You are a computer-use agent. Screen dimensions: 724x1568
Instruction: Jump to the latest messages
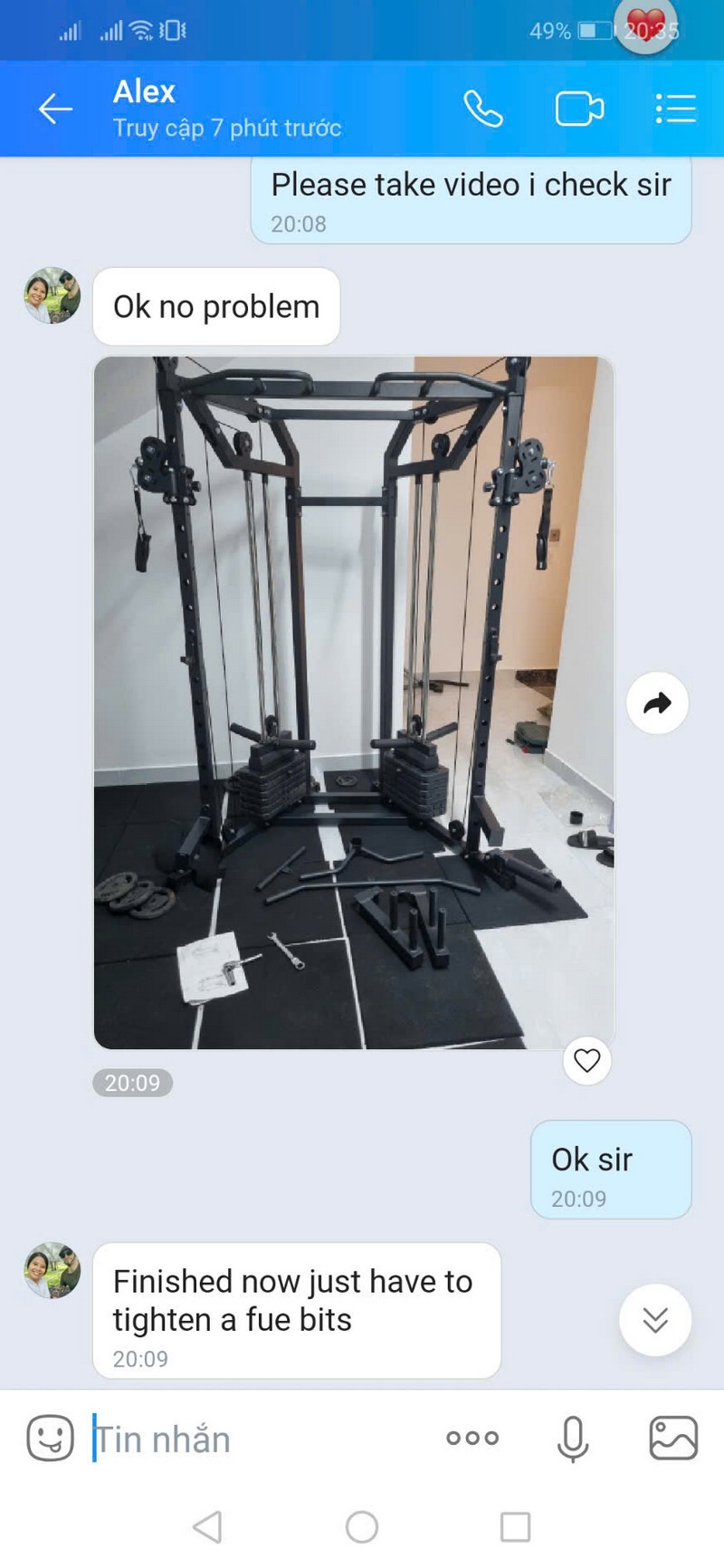coord(655,1320)
